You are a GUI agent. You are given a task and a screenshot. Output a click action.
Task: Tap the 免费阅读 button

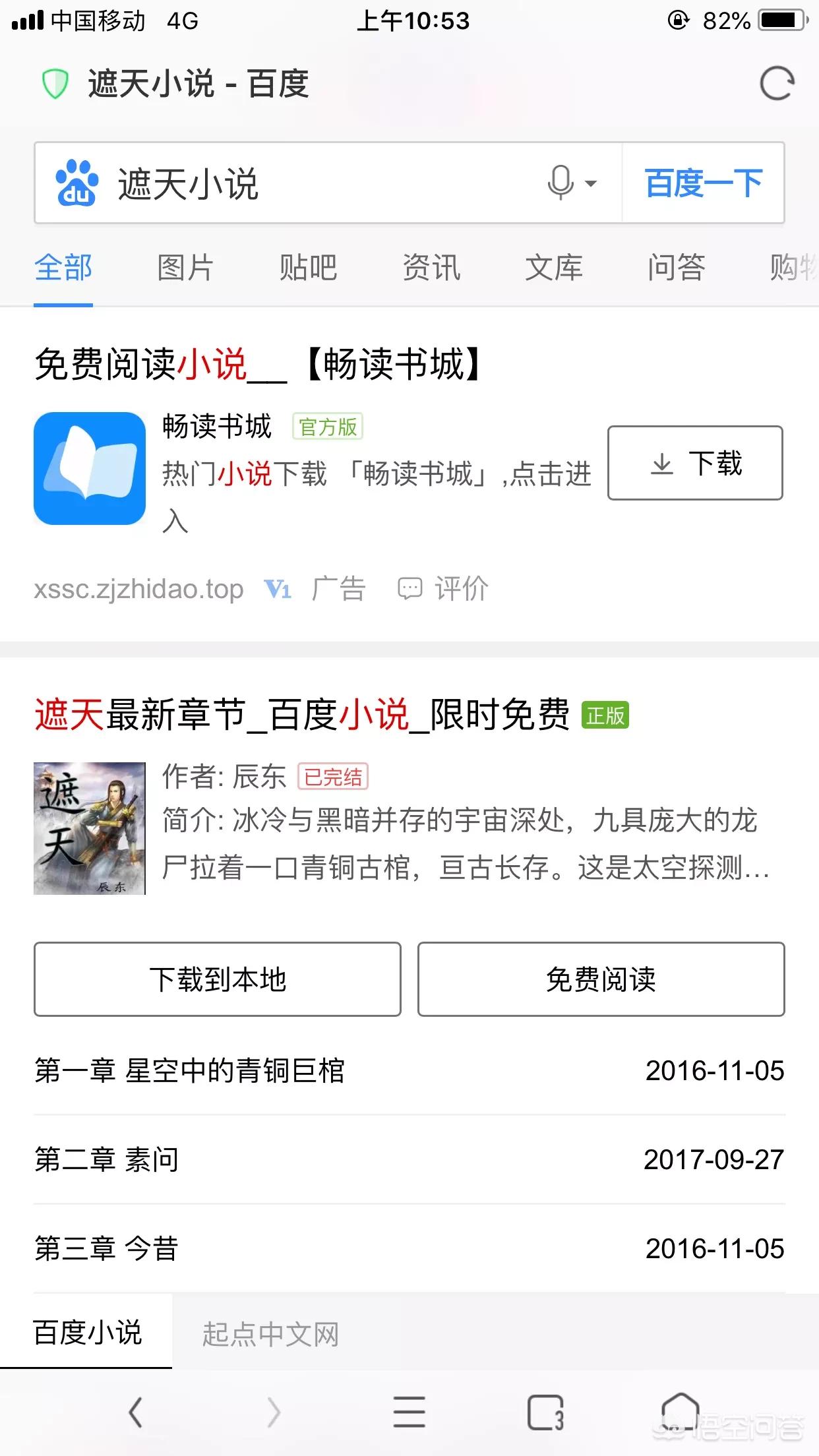[x=601, y=979]
